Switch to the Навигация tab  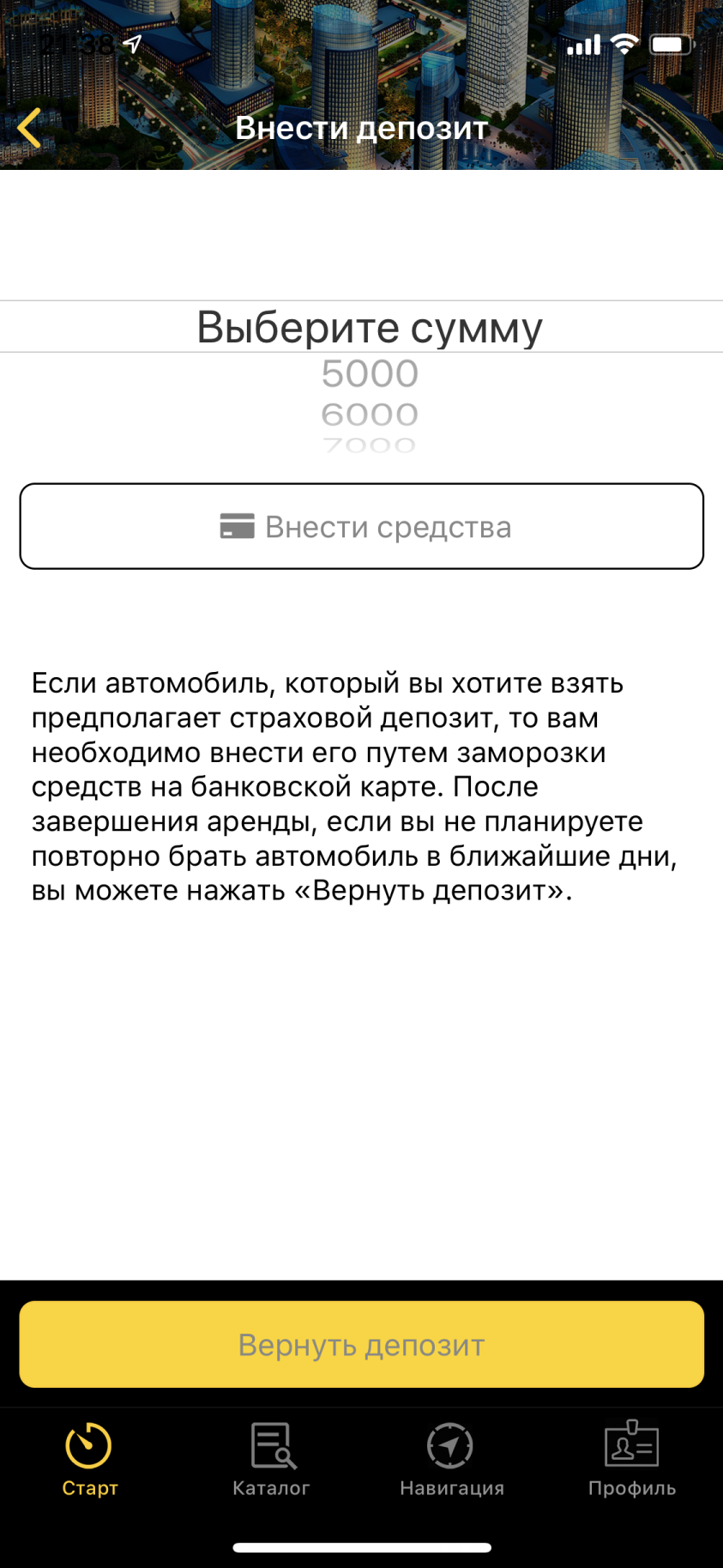tap(451, 1460)
